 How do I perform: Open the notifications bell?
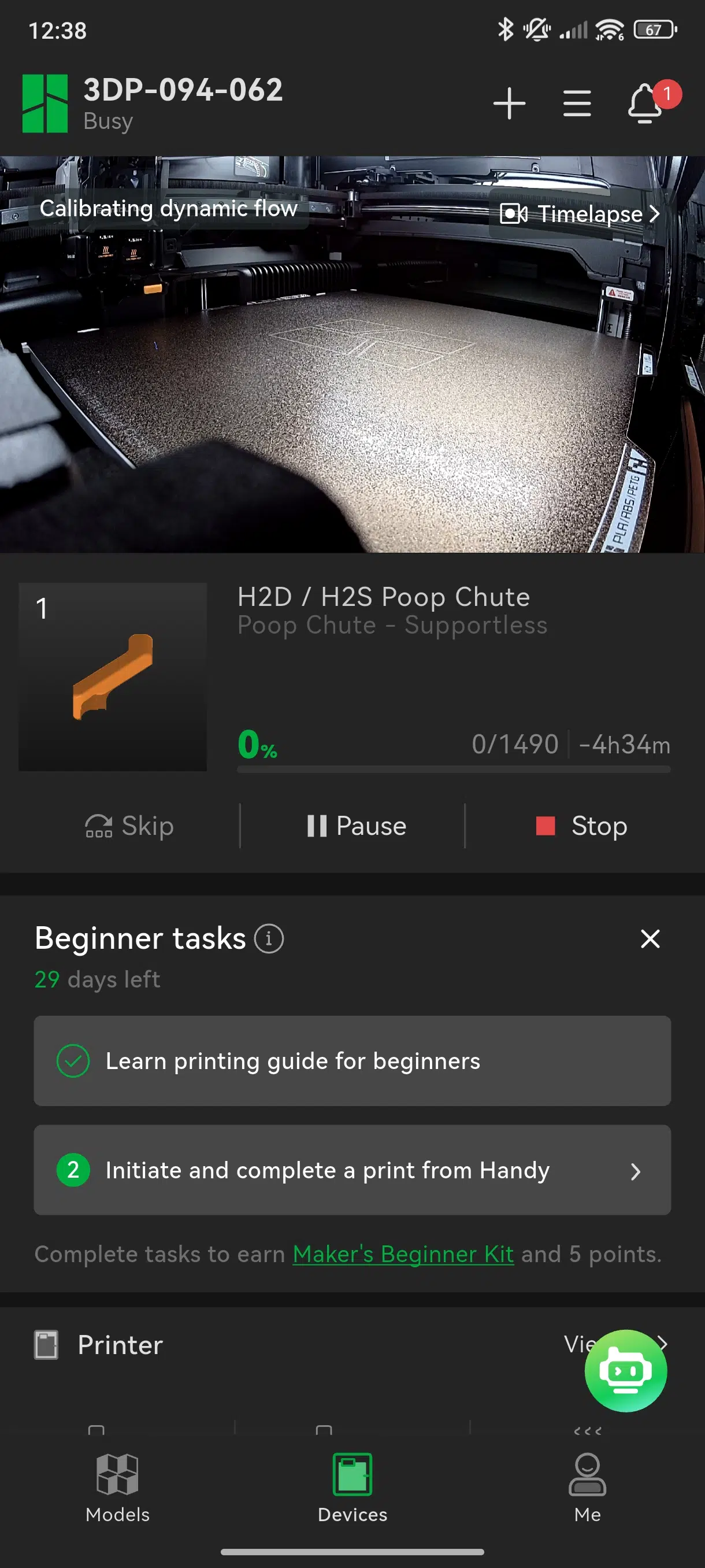point(645,103)
